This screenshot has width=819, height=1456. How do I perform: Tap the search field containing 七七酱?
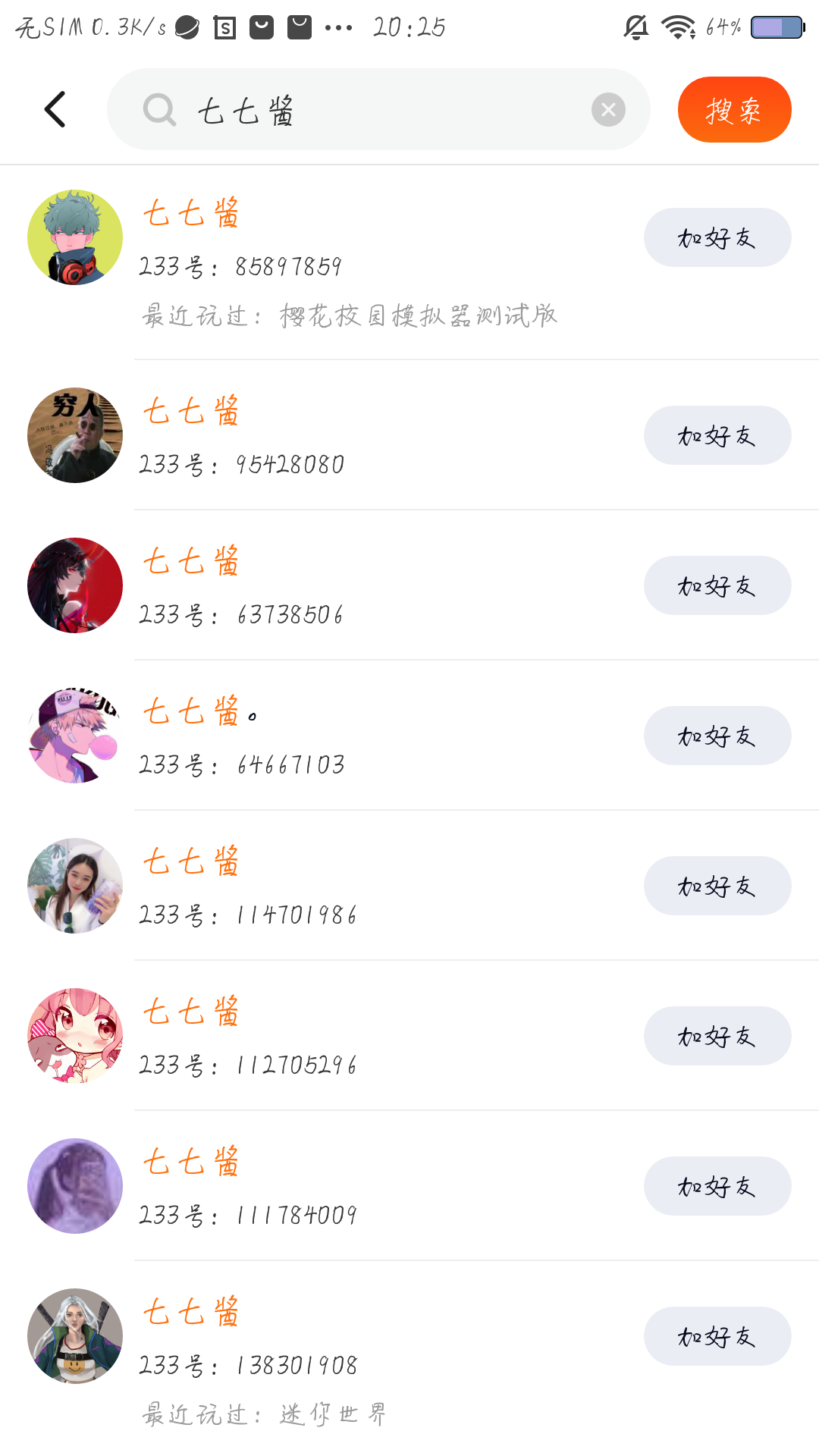[364, 110]
